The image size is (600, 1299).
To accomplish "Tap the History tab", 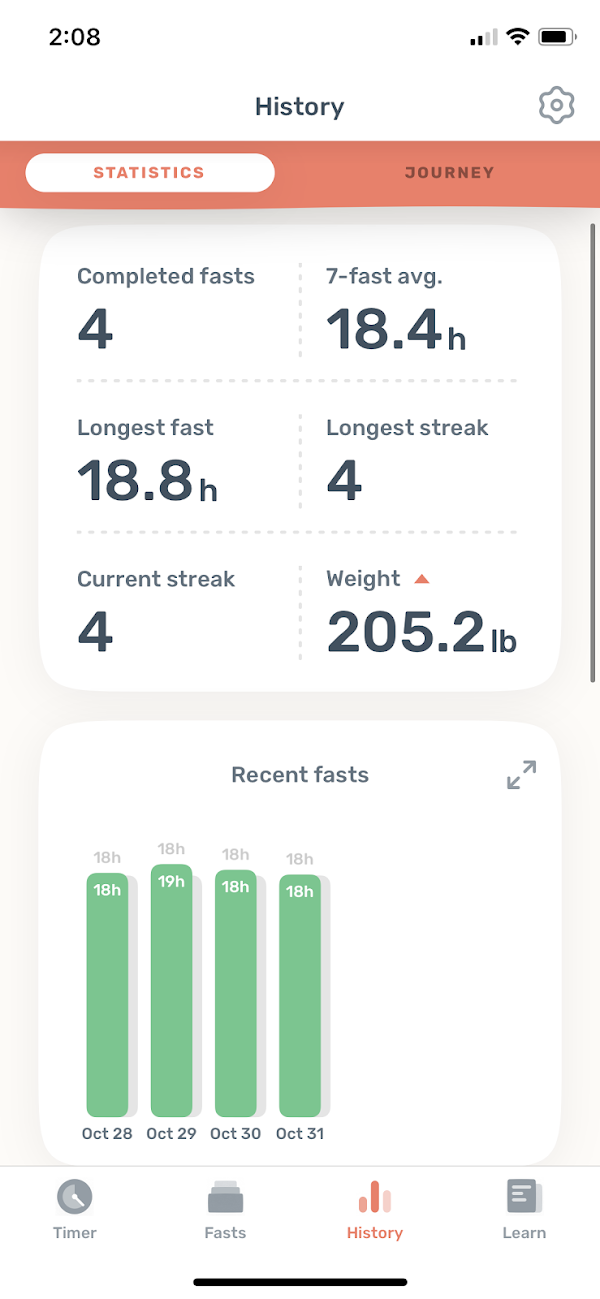I will (375, 1208).
